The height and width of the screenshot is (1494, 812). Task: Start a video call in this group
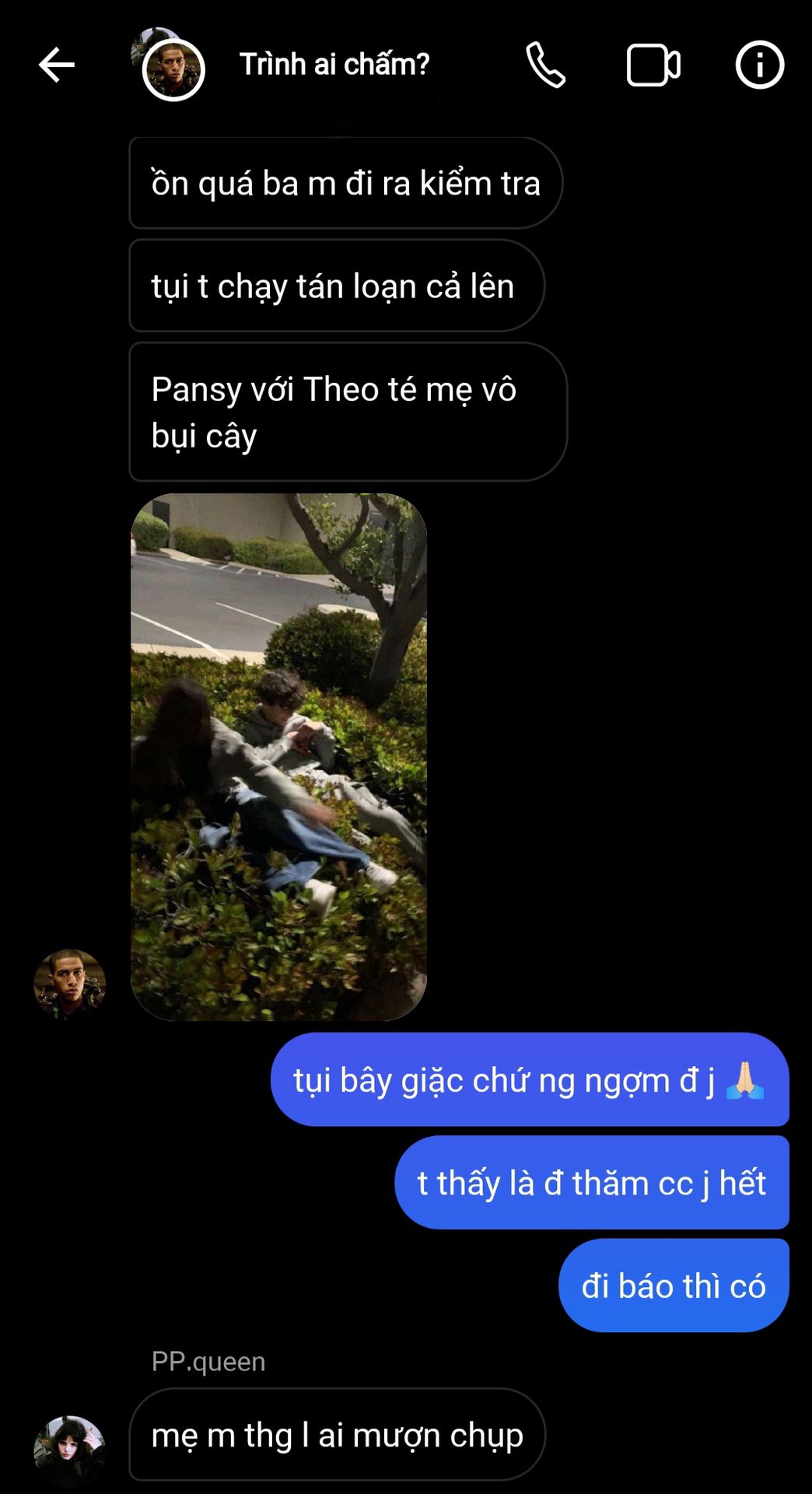pos(653,65)
